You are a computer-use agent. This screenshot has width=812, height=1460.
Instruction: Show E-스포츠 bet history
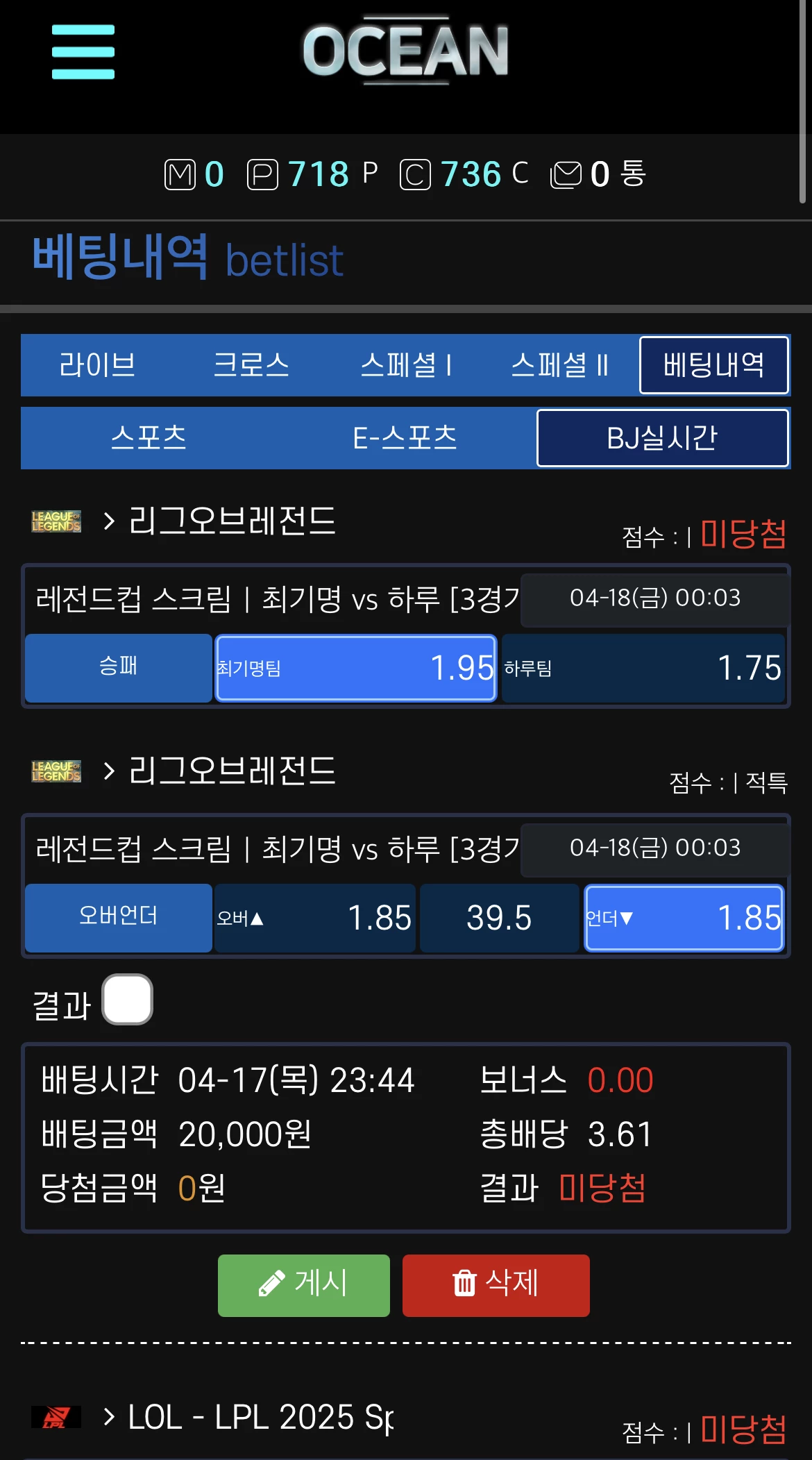coord(405,438)
